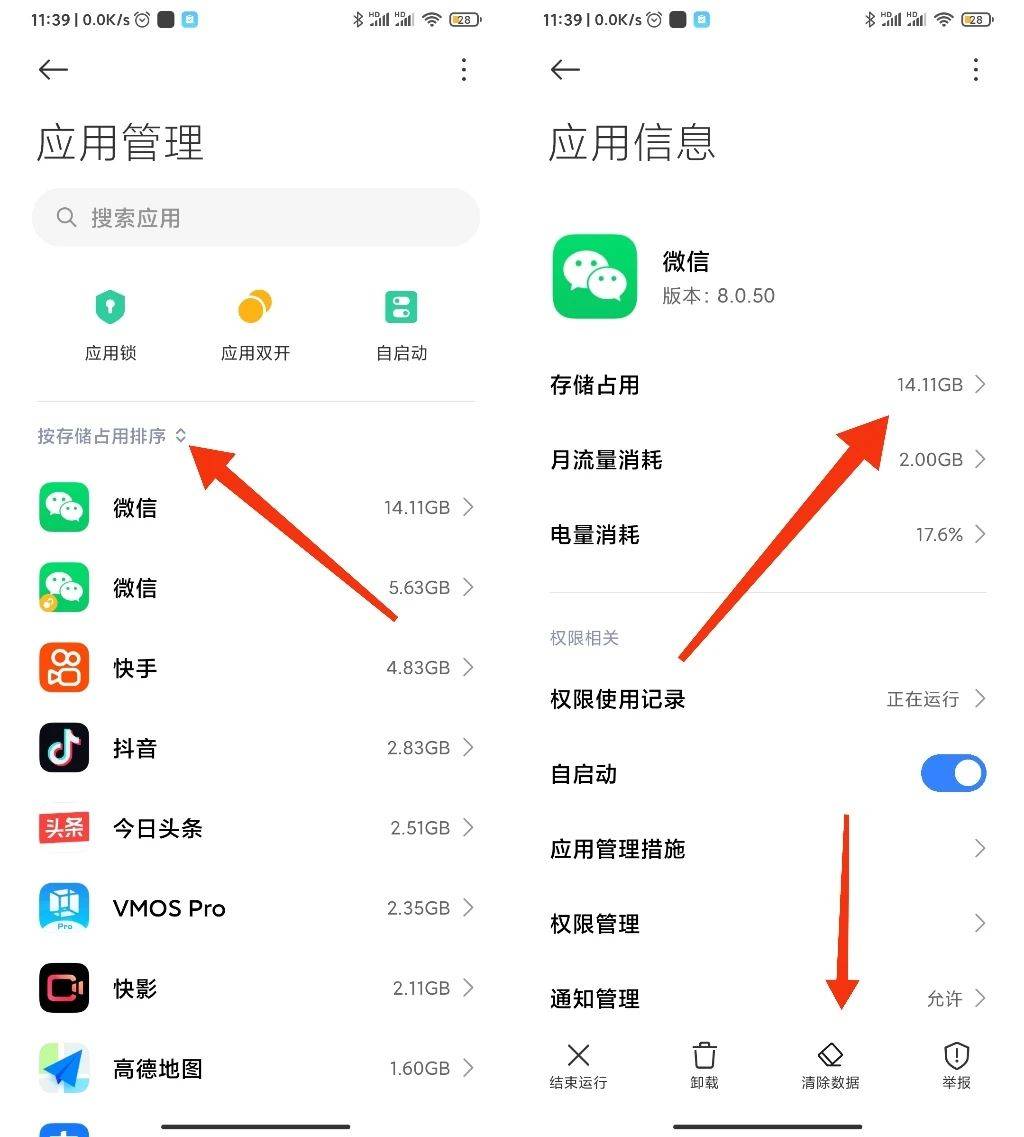Screen dimensions: 1024x1137
Task: Open 月流量消耗 details
Action: (x=768, y=460)
